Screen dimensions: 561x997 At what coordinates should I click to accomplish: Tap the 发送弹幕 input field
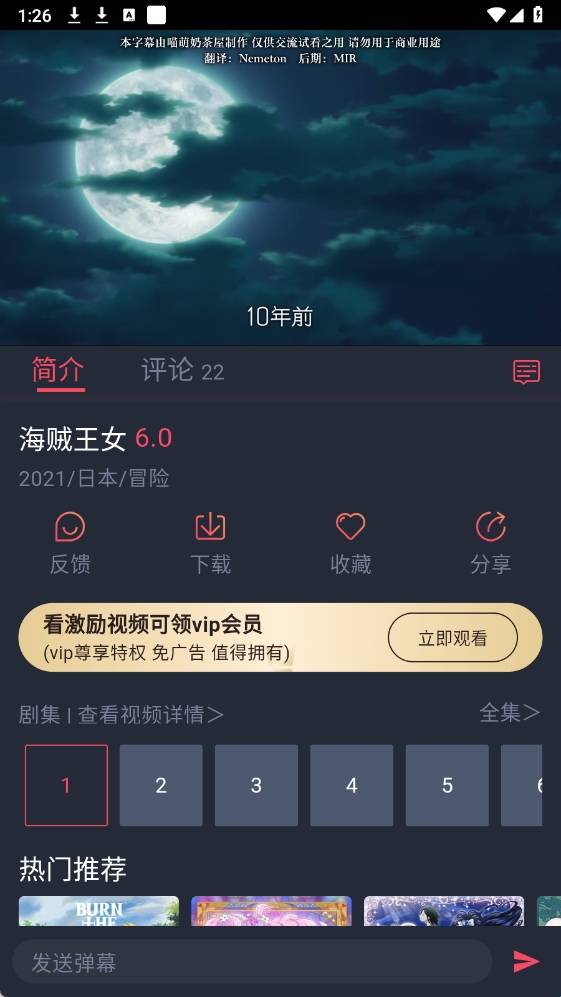(x=252, y=962)
